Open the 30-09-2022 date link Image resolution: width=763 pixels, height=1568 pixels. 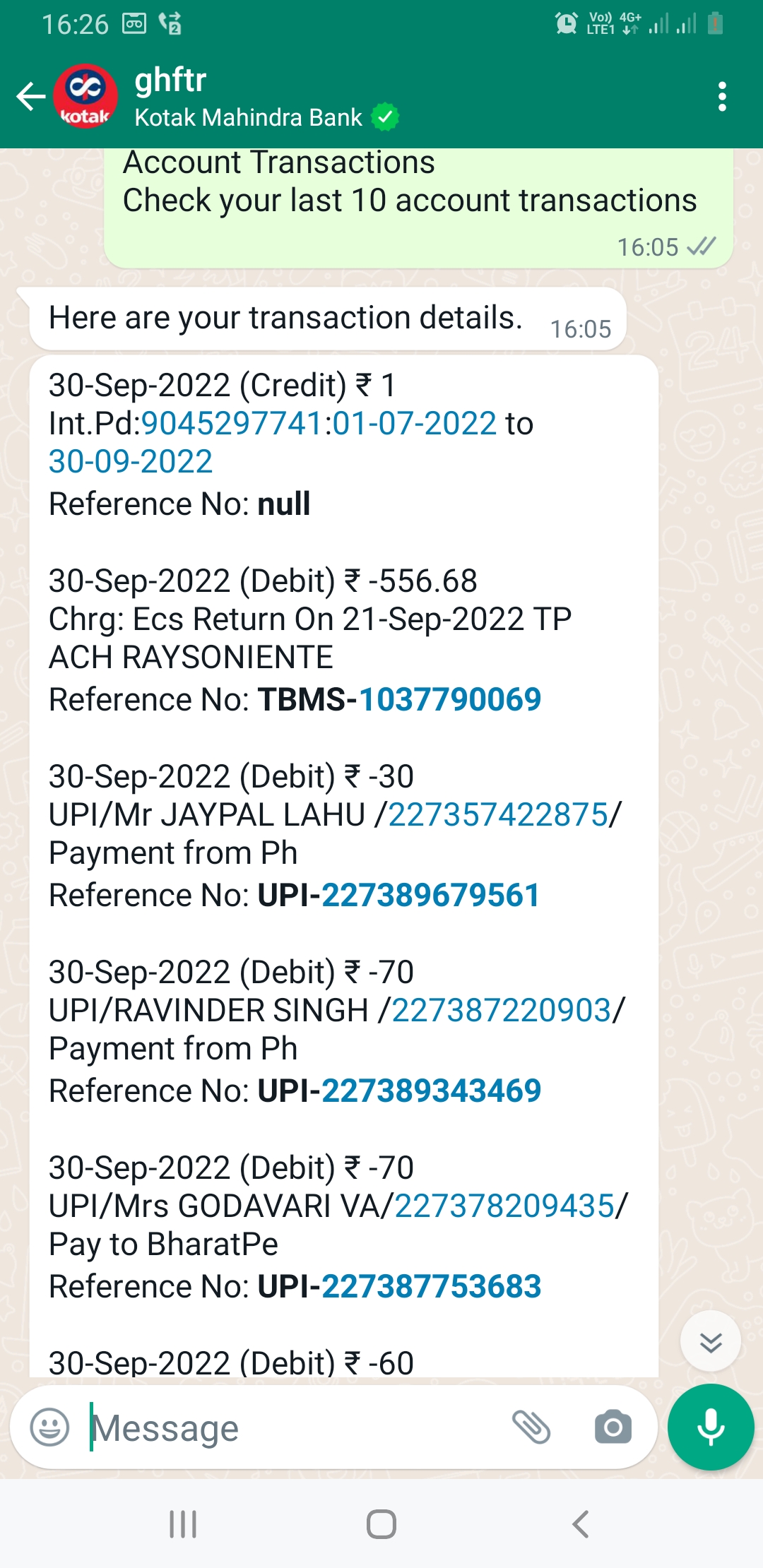(131, 462)
